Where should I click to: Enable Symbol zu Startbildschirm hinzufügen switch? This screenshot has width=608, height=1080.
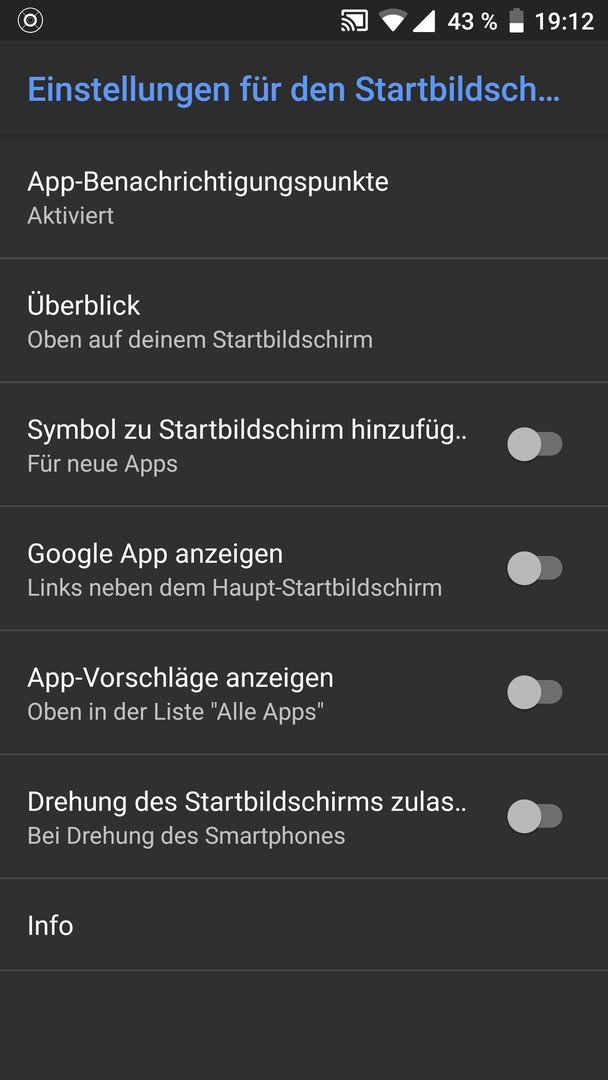[535, 444]
